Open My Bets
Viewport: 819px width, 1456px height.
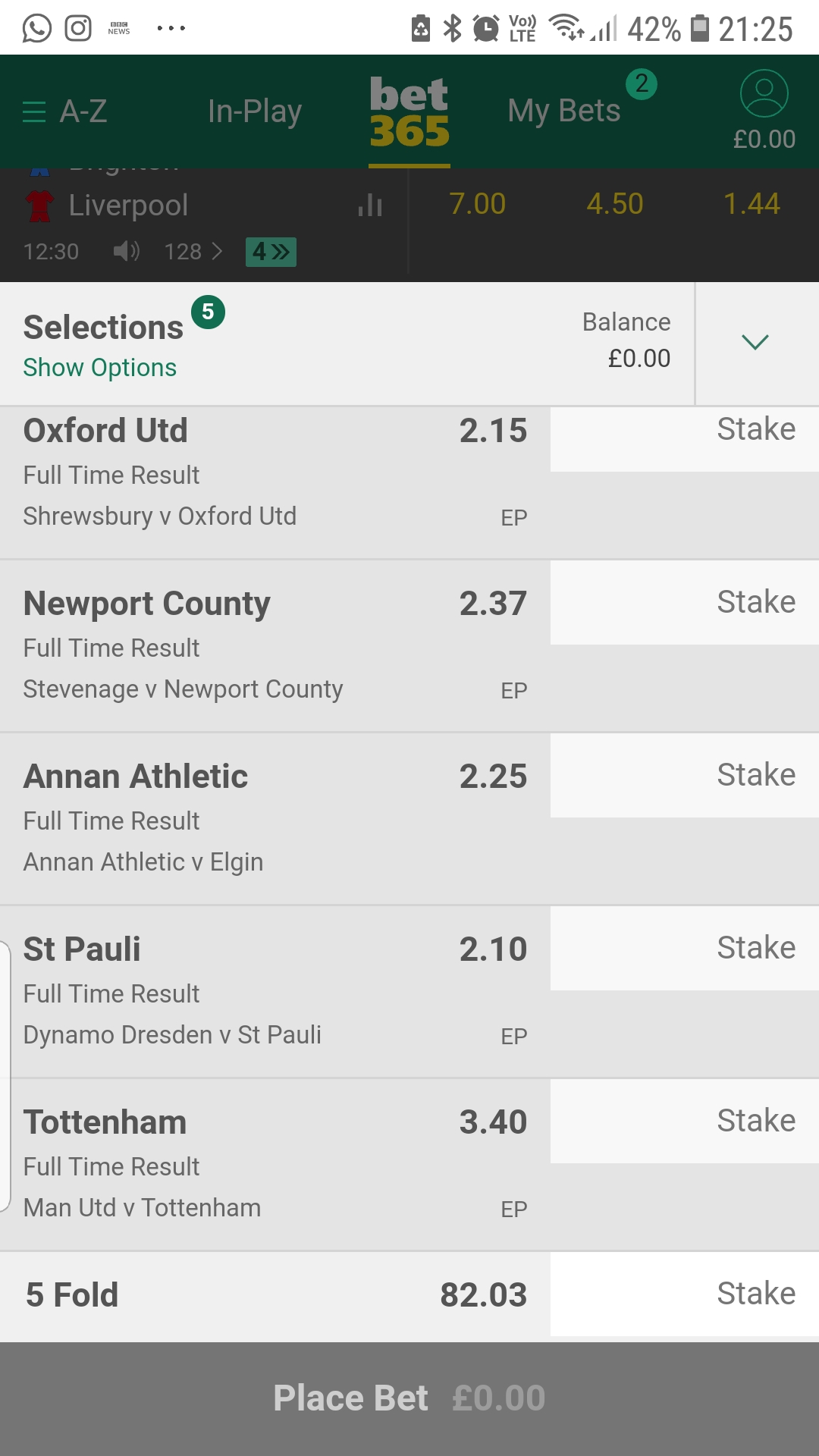[x=564, y=111]
